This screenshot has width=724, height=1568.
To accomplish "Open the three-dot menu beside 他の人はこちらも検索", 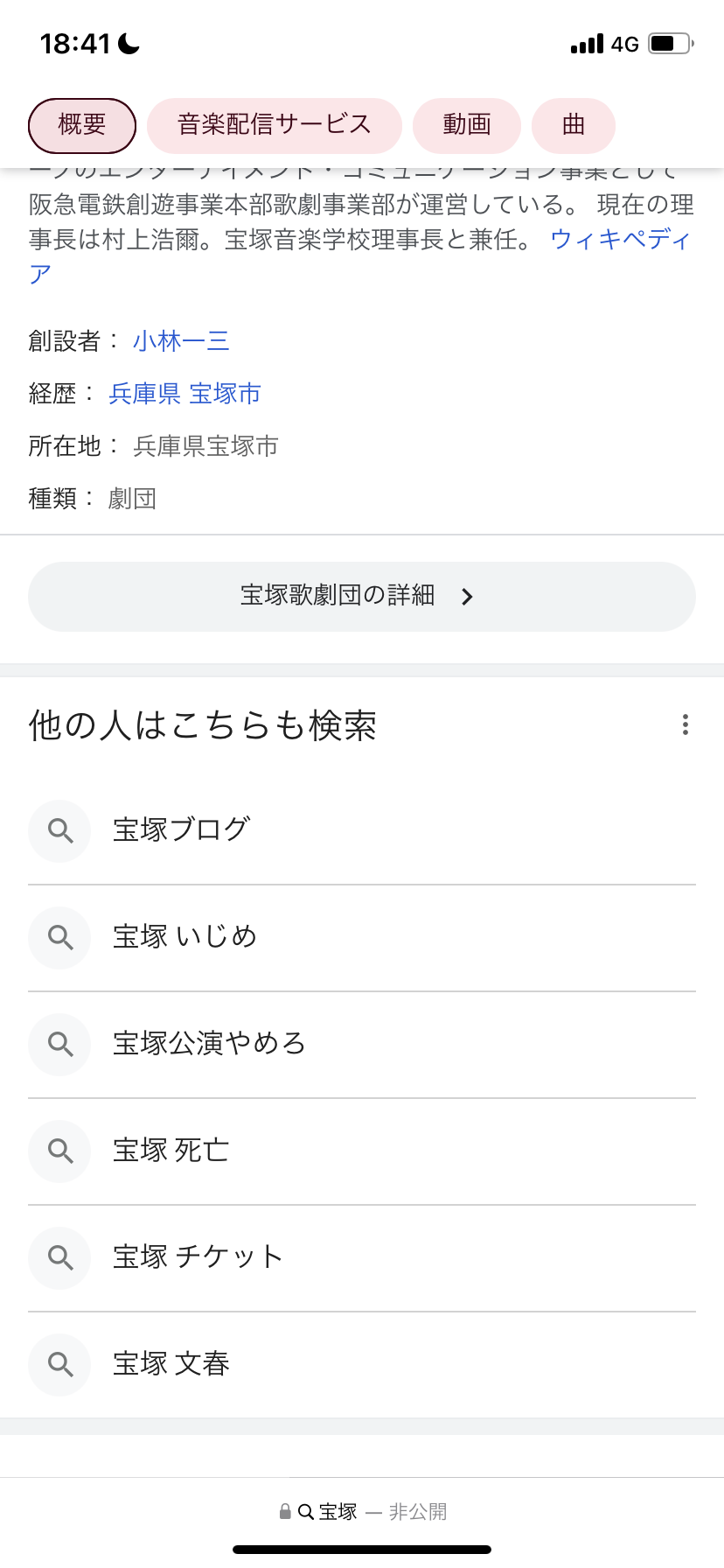I will coord(685,724).
